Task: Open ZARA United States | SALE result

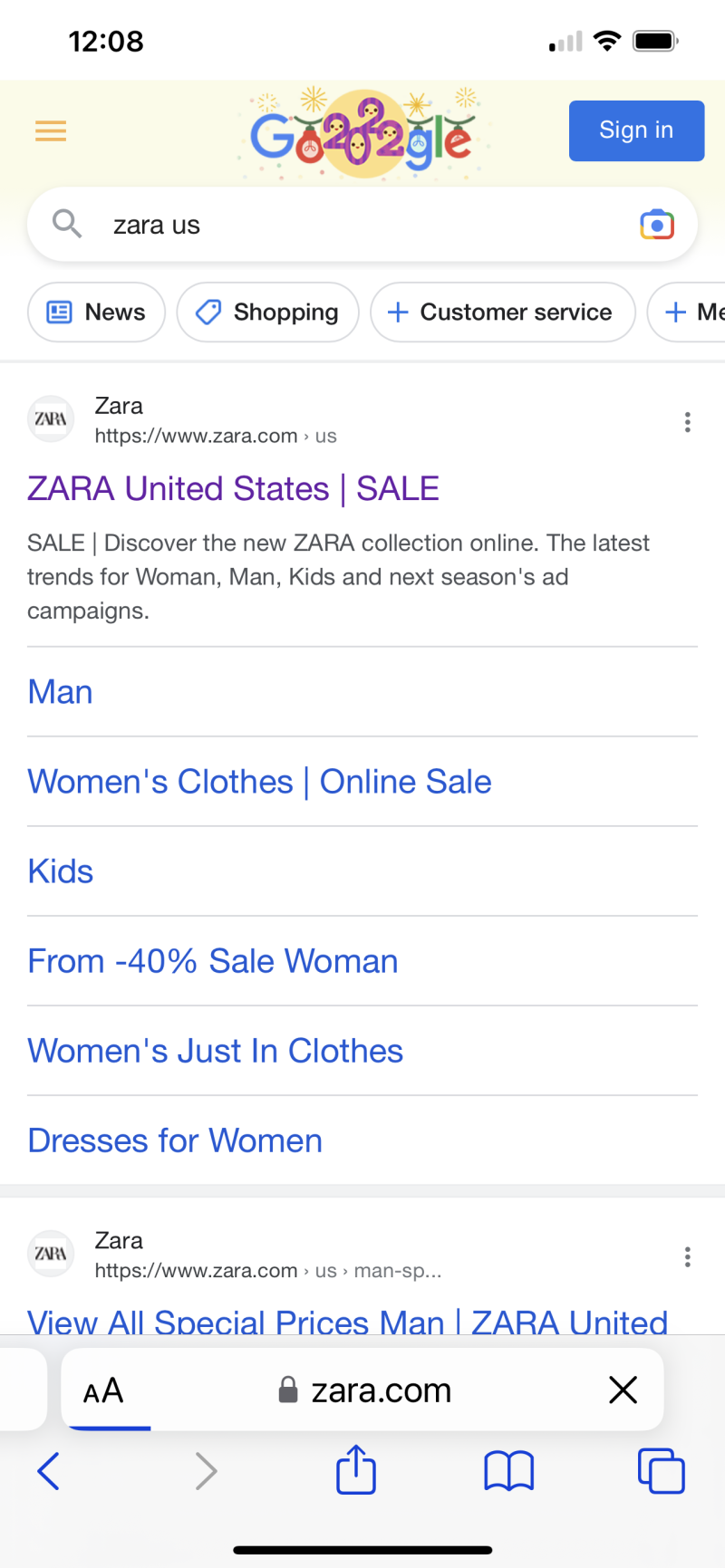Action: click(x=233, y=489)
